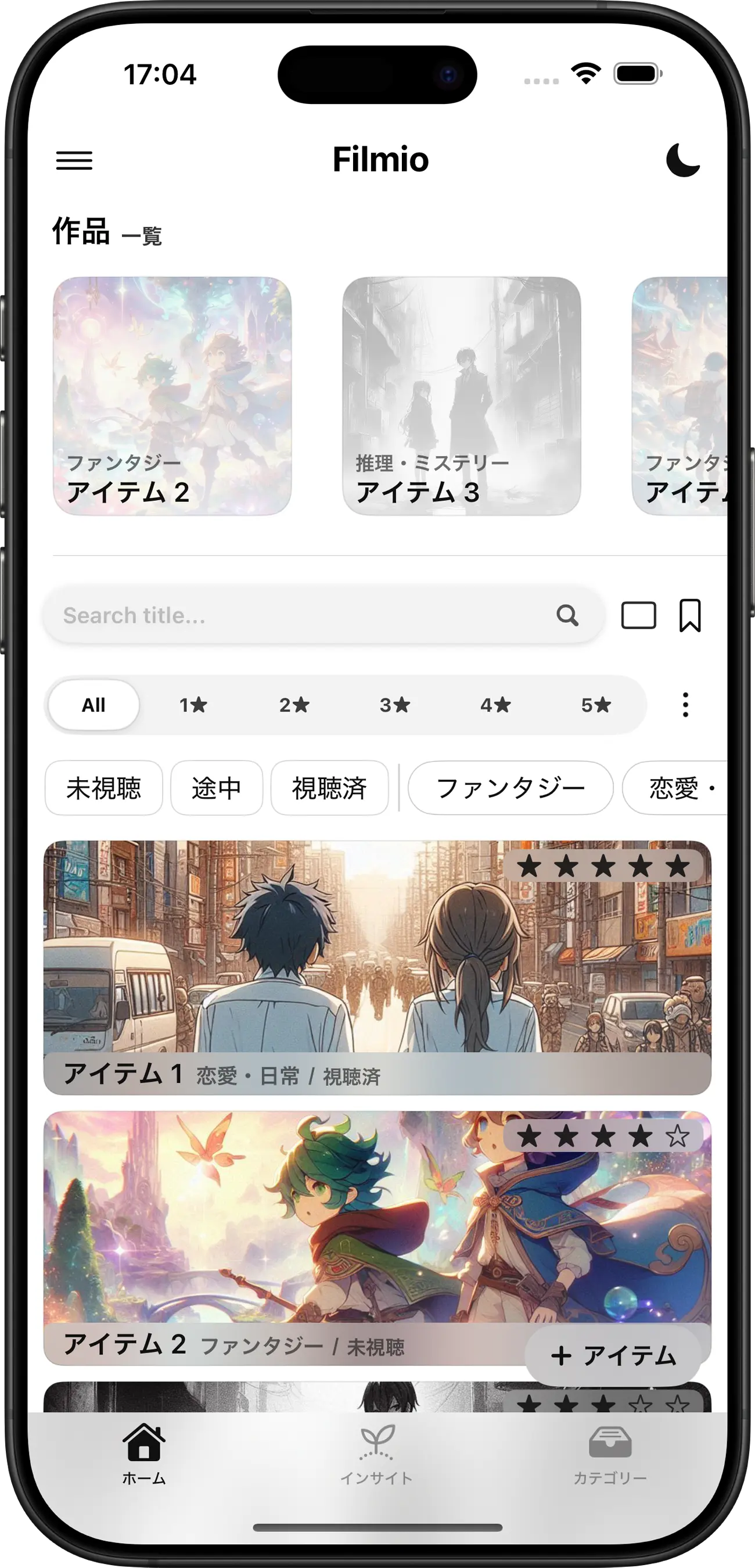Filter by 3★ rating
The image size is (755, 1568).
[x=395, y=705]
